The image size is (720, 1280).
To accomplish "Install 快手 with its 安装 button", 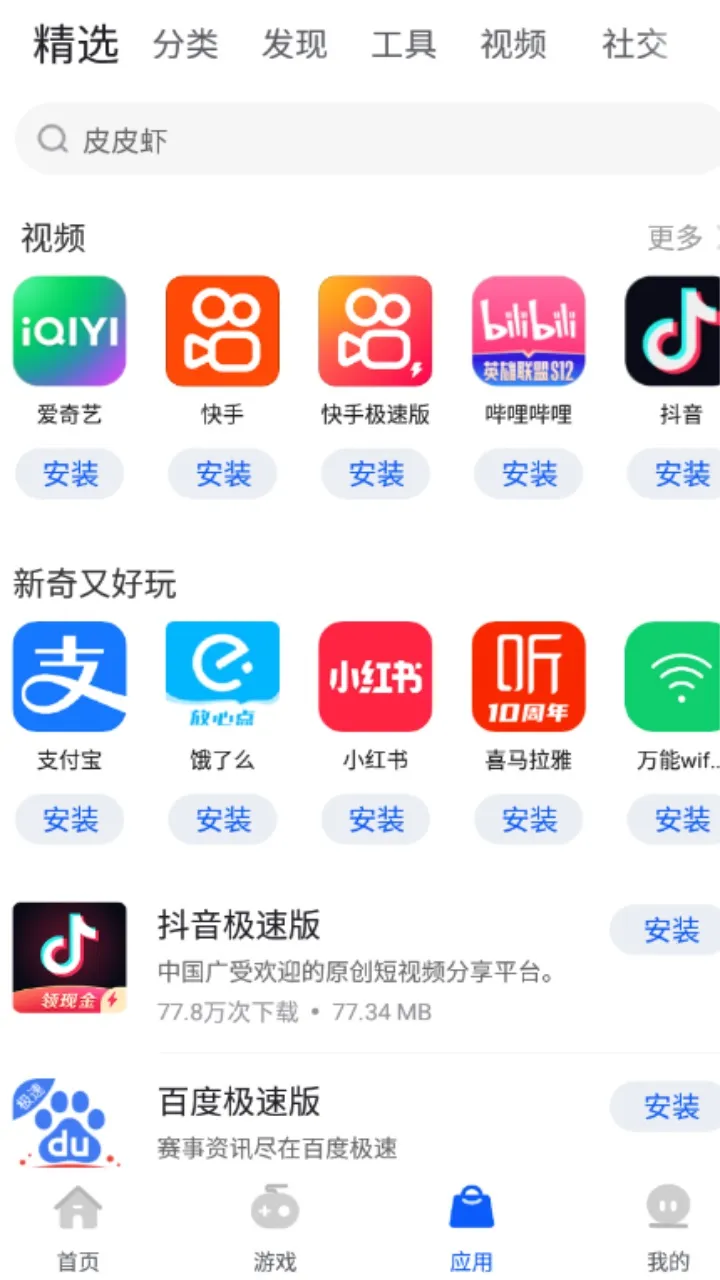I will pos(222,474).
